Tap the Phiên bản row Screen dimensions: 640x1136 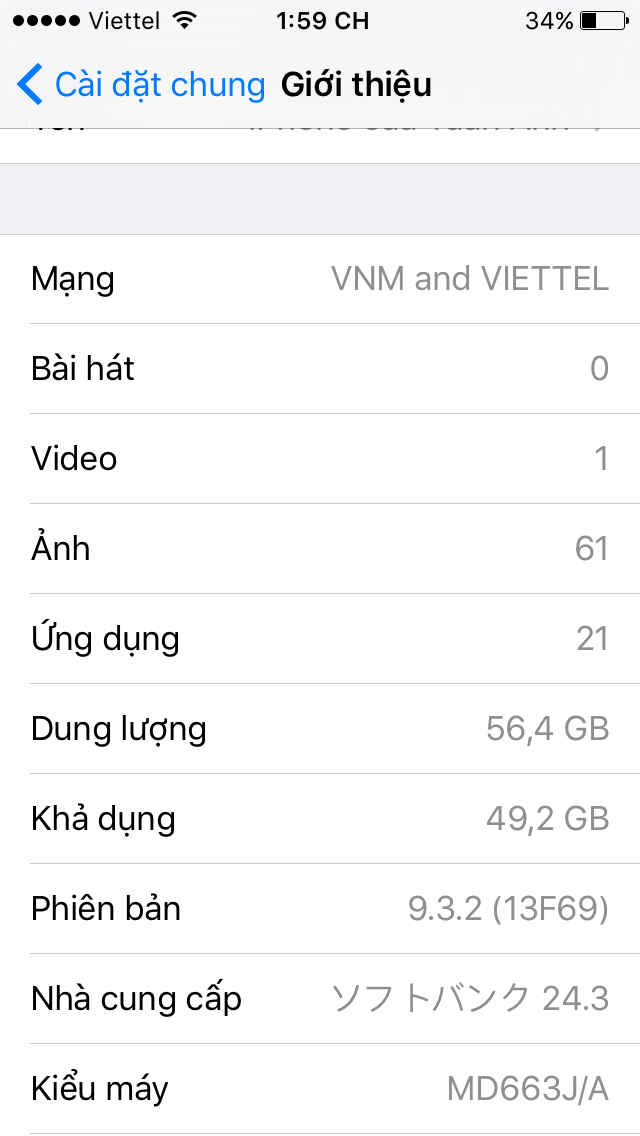pyautogui.click(x=320, y=909)
